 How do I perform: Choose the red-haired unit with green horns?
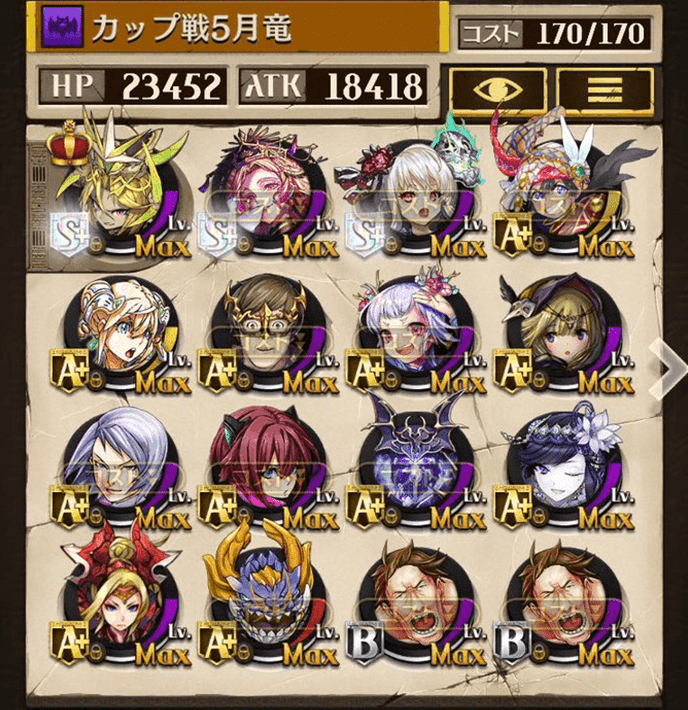click(x=267, y=470)
